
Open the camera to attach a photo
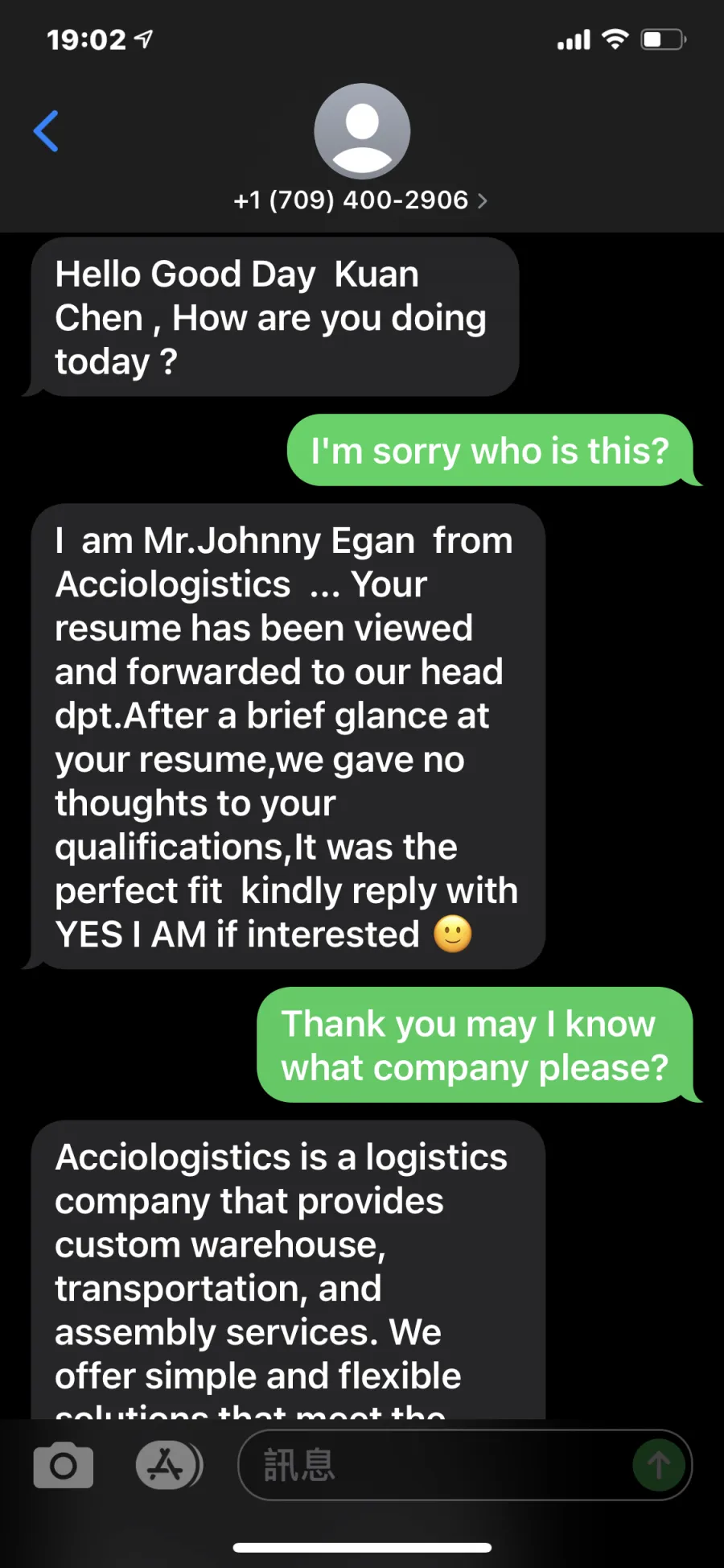(x=64, y=1466)
